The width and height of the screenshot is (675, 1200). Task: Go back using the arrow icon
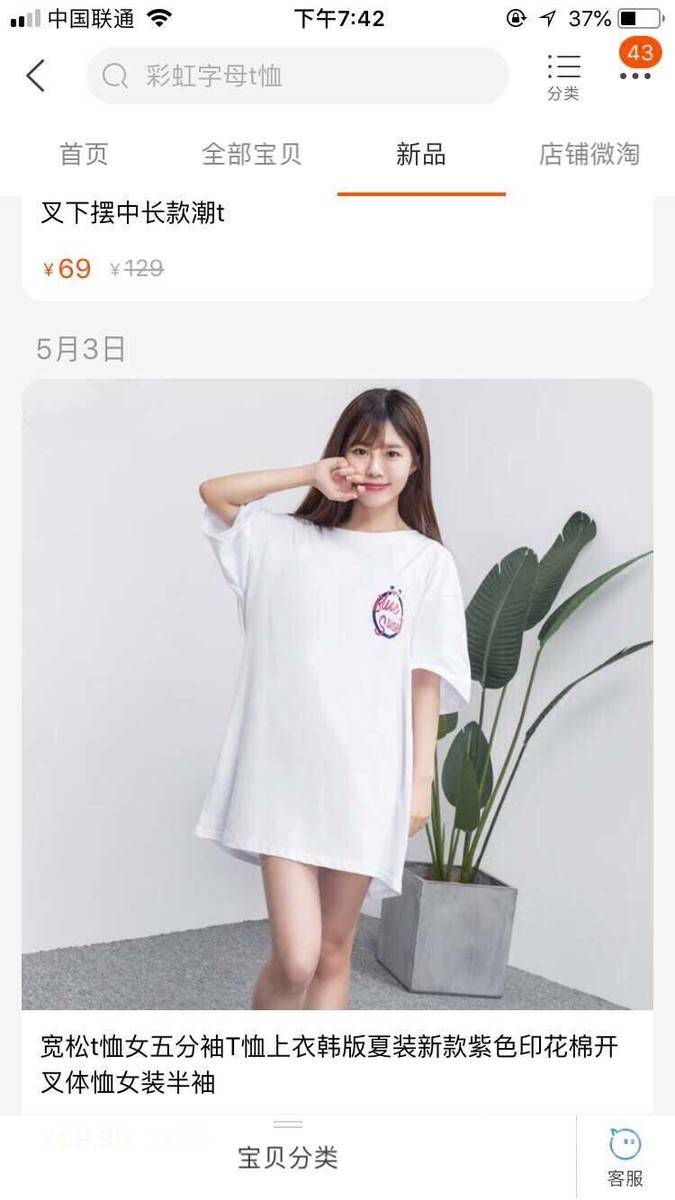pos(36,76)
